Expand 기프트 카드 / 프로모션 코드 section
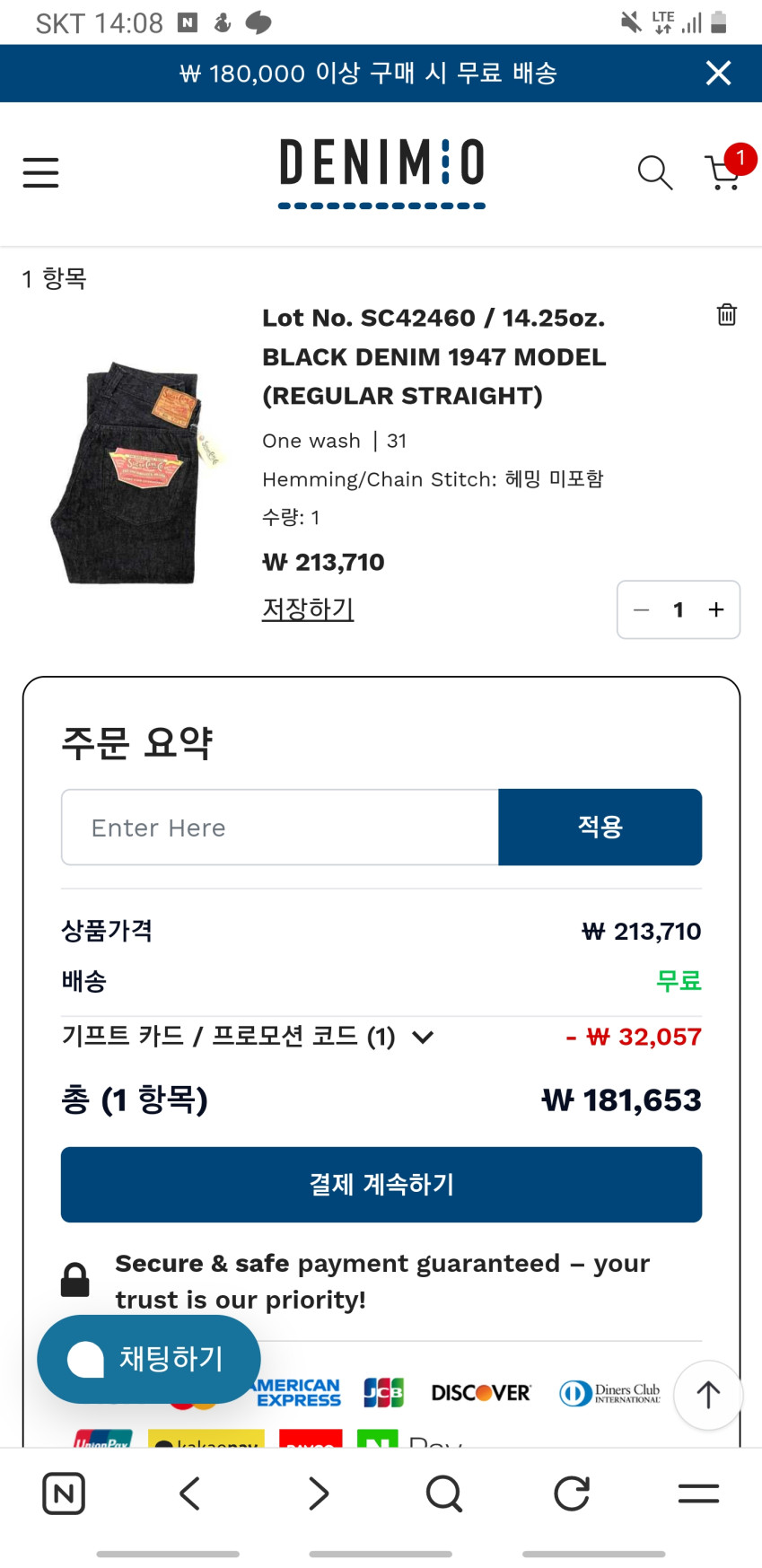This screenshot has height=1568, width=762. click(x=248, y=1037)
